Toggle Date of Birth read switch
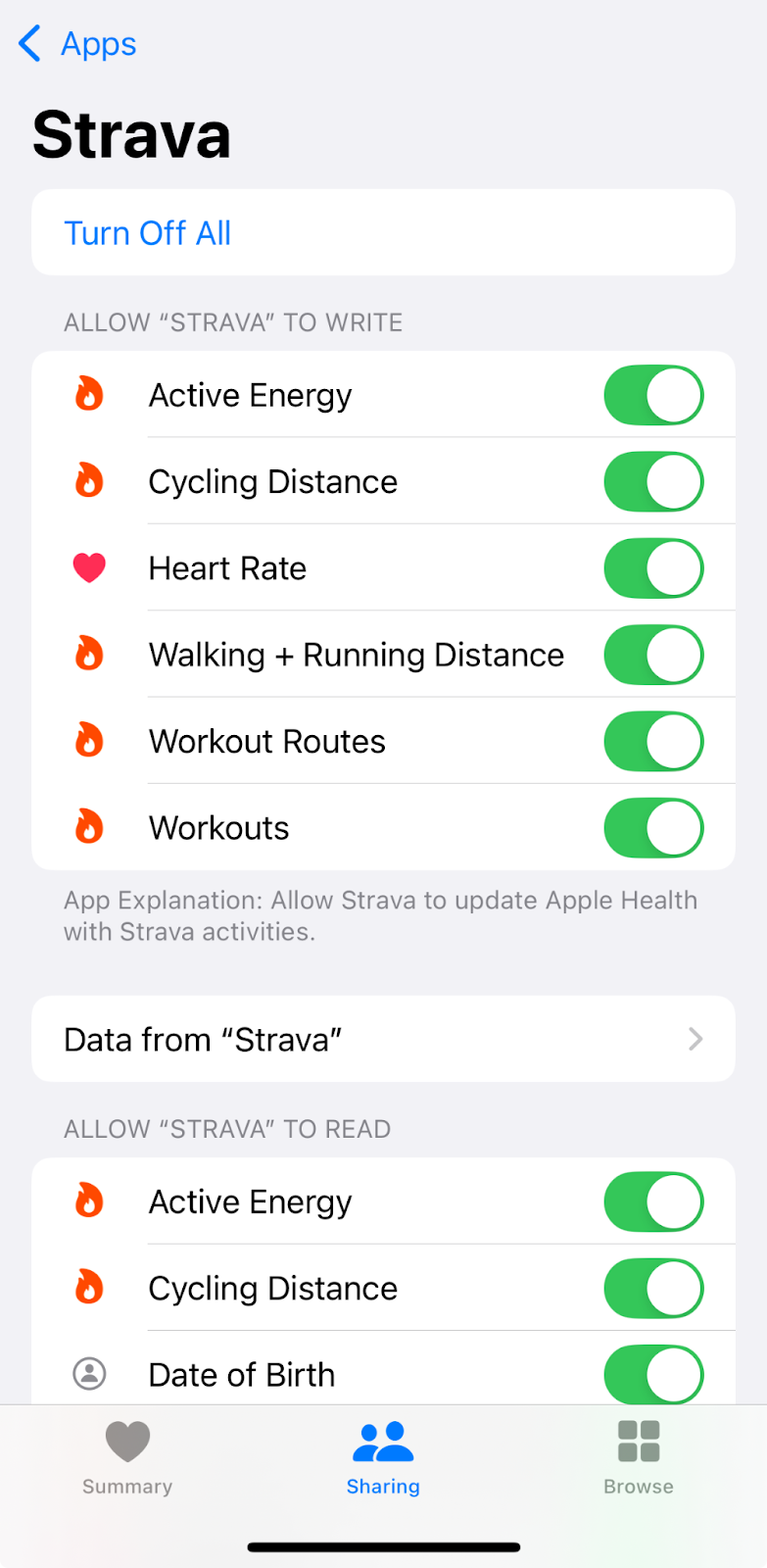The height and width of the screenshot is (1568, 767). [653, 1374]
